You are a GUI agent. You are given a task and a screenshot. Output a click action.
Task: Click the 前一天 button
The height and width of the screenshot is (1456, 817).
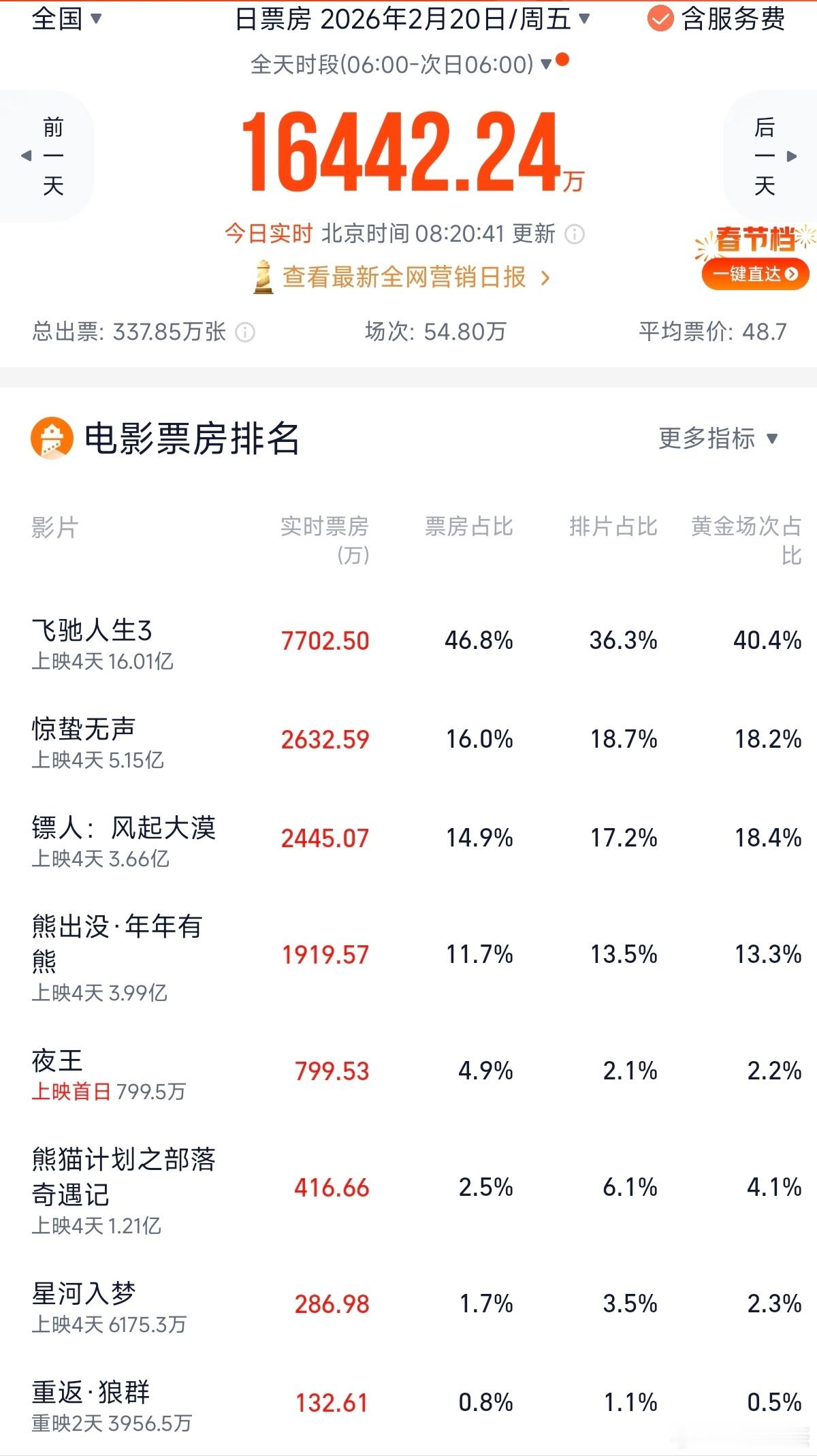pos(53,155)
